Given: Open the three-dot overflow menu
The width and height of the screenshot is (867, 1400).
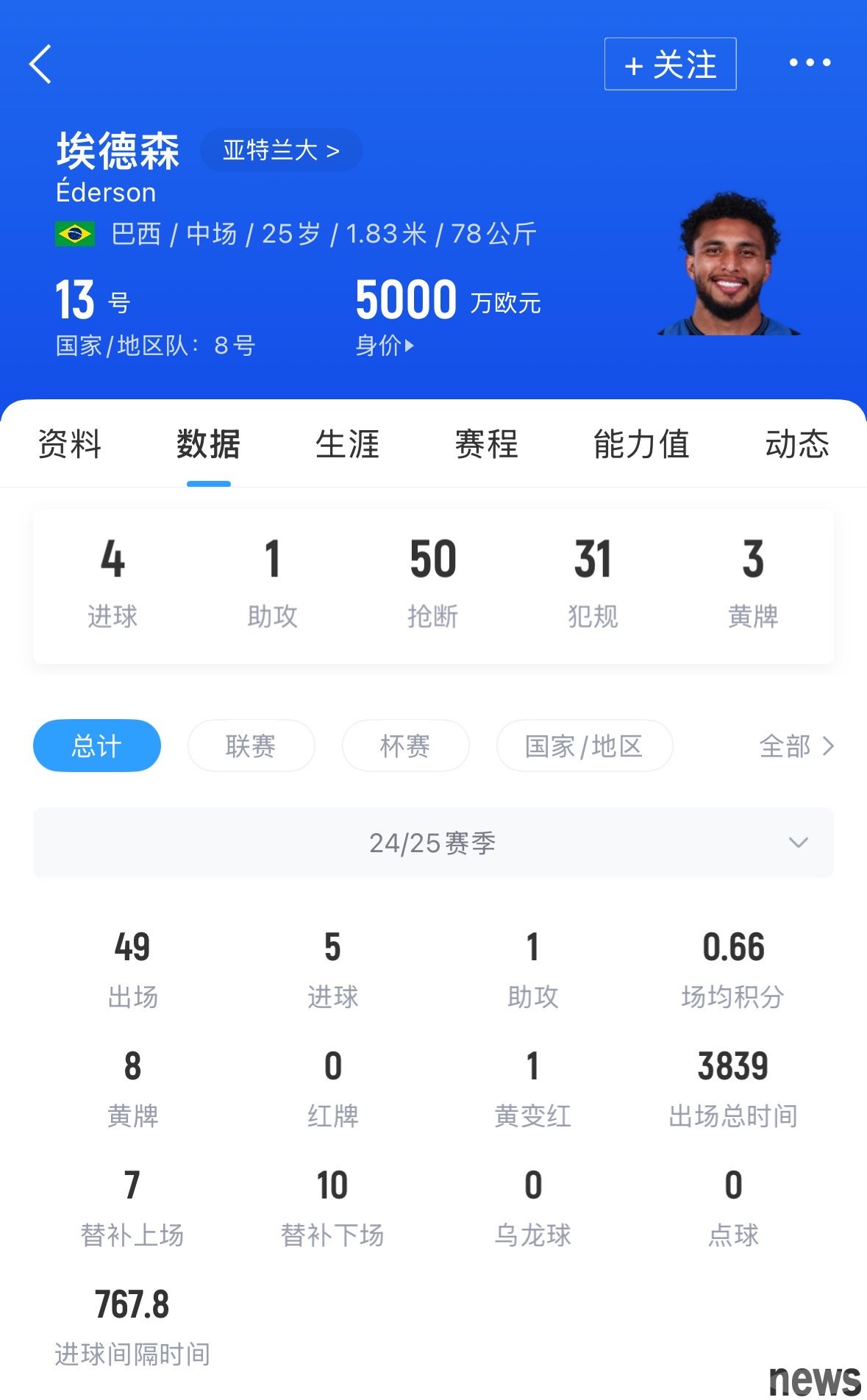Looking at the screenshot, I should [810, 63].
